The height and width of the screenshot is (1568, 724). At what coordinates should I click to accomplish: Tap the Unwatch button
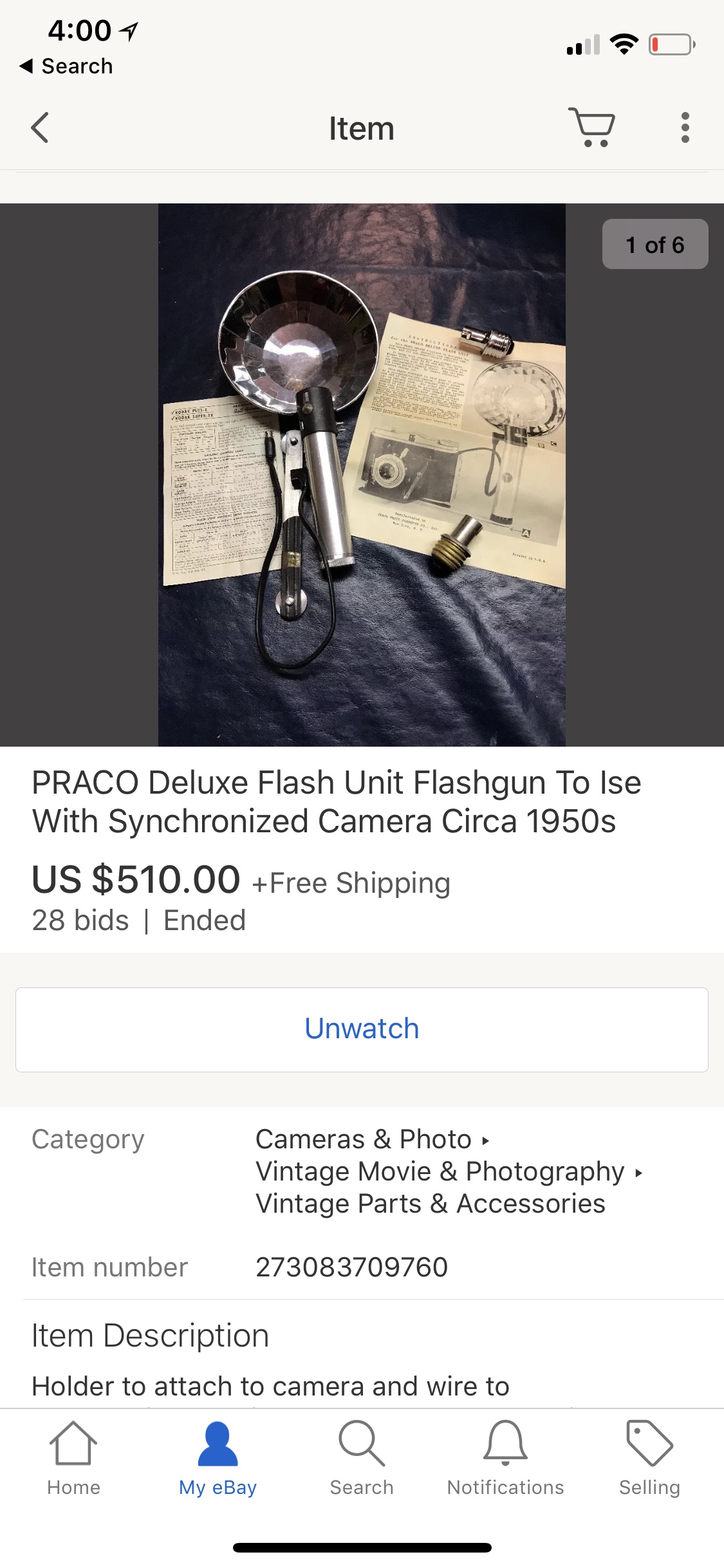click(362, 1029)
